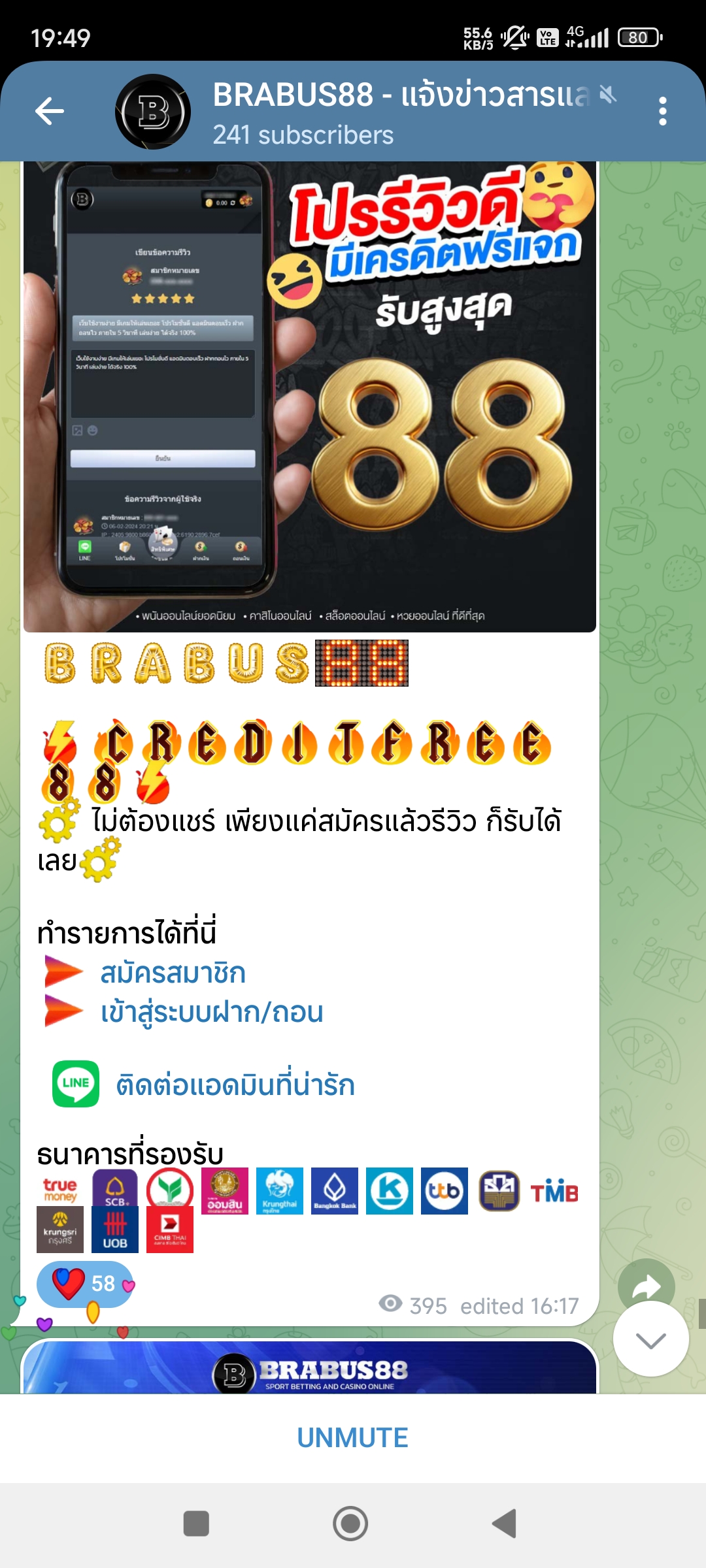Viewport: 706px width, 1568px height.
Task: Open the BRABUS88 channel profile header
Action: [x=366, y=112]
